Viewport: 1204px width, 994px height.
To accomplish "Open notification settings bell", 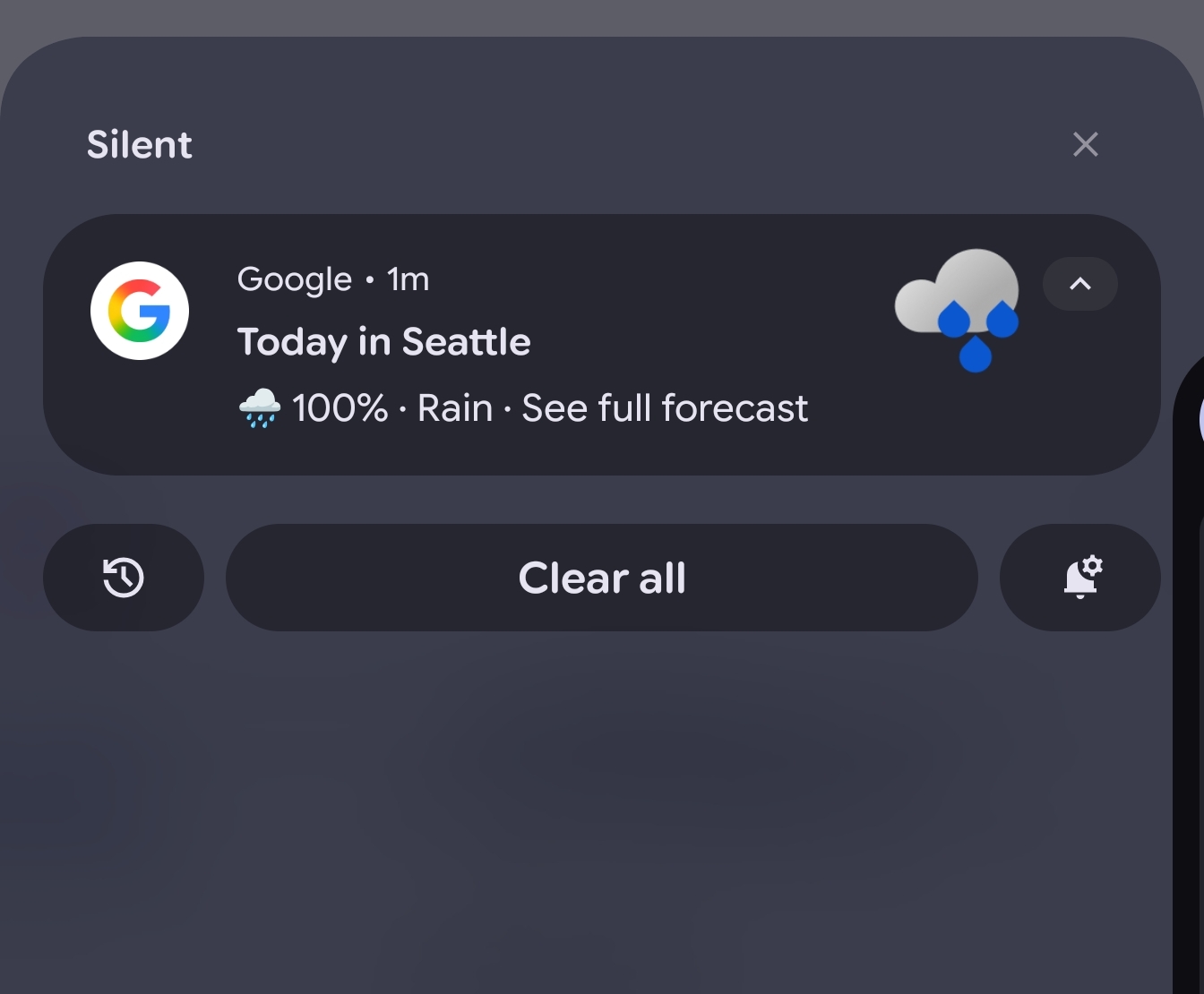I will tap(1080, 578).
